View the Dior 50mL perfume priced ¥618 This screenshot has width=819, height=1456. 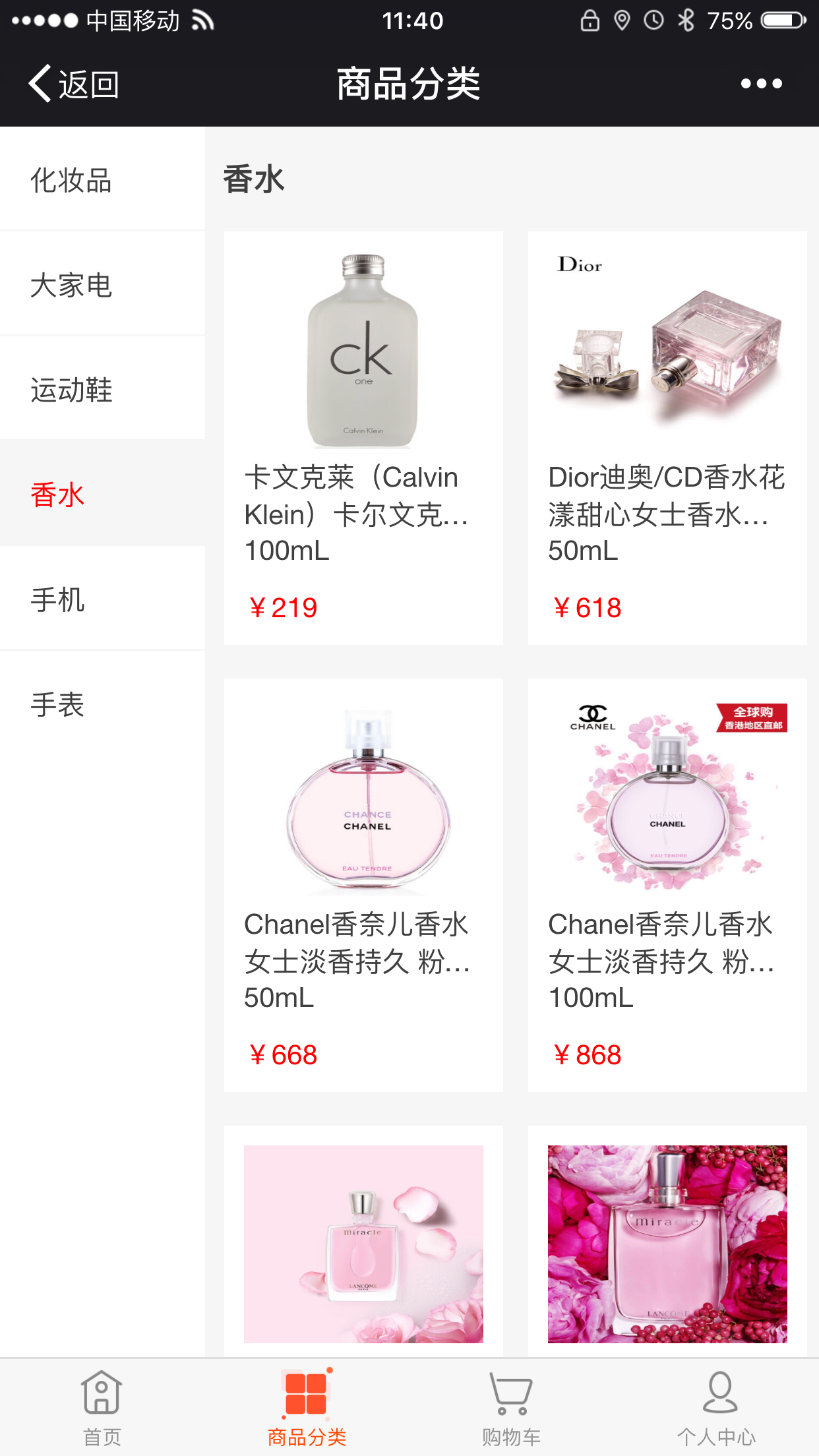coord(667,437)
